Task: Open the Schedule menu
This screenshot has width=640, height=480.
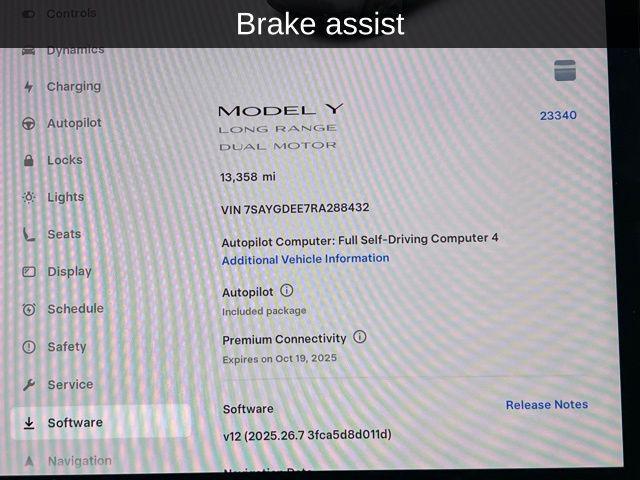Action: click(x=75, y=309)
